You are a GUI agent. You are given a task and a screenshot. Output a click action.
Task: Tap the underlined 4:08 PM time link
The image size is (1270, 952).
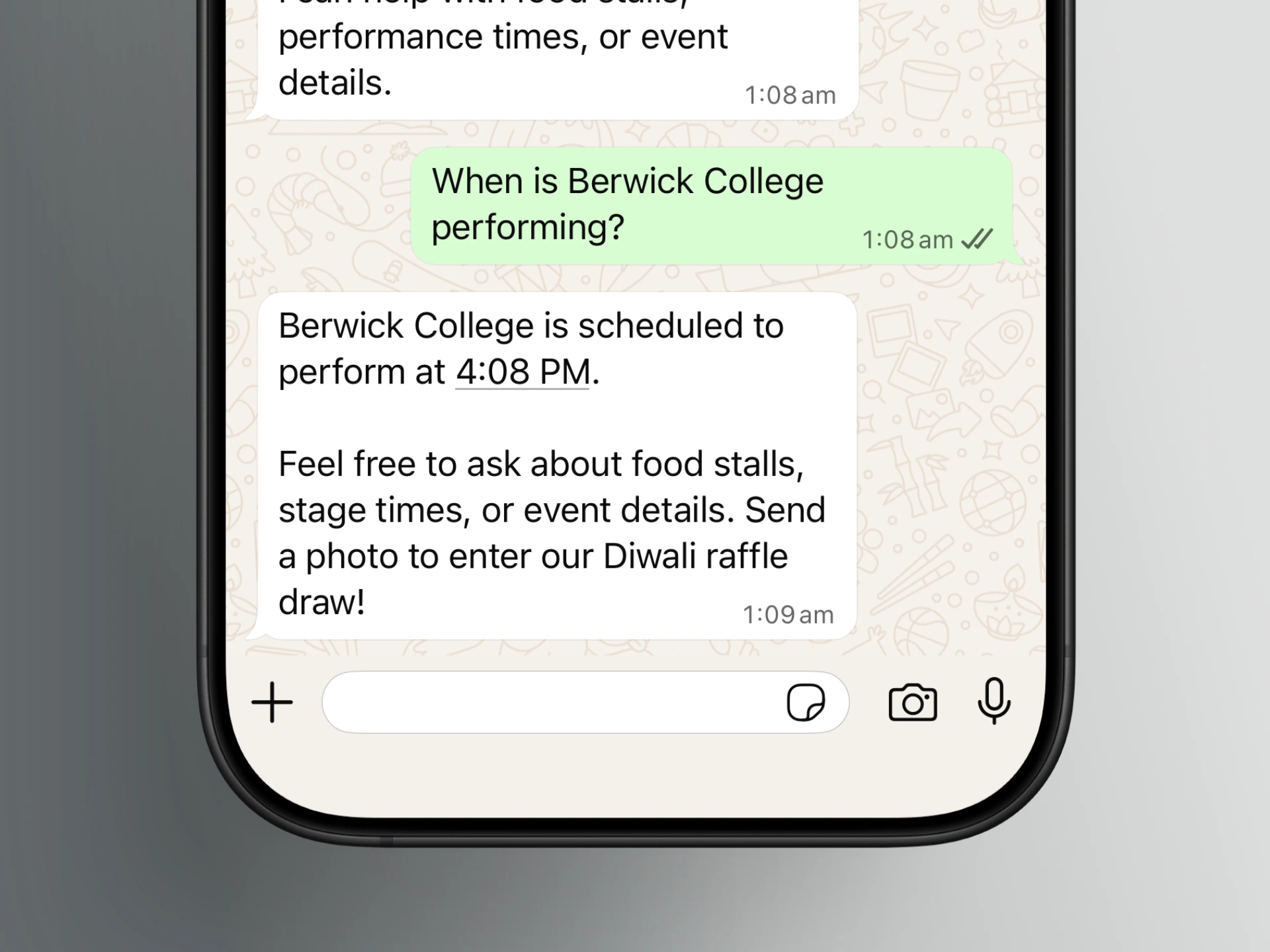point(523,372)
